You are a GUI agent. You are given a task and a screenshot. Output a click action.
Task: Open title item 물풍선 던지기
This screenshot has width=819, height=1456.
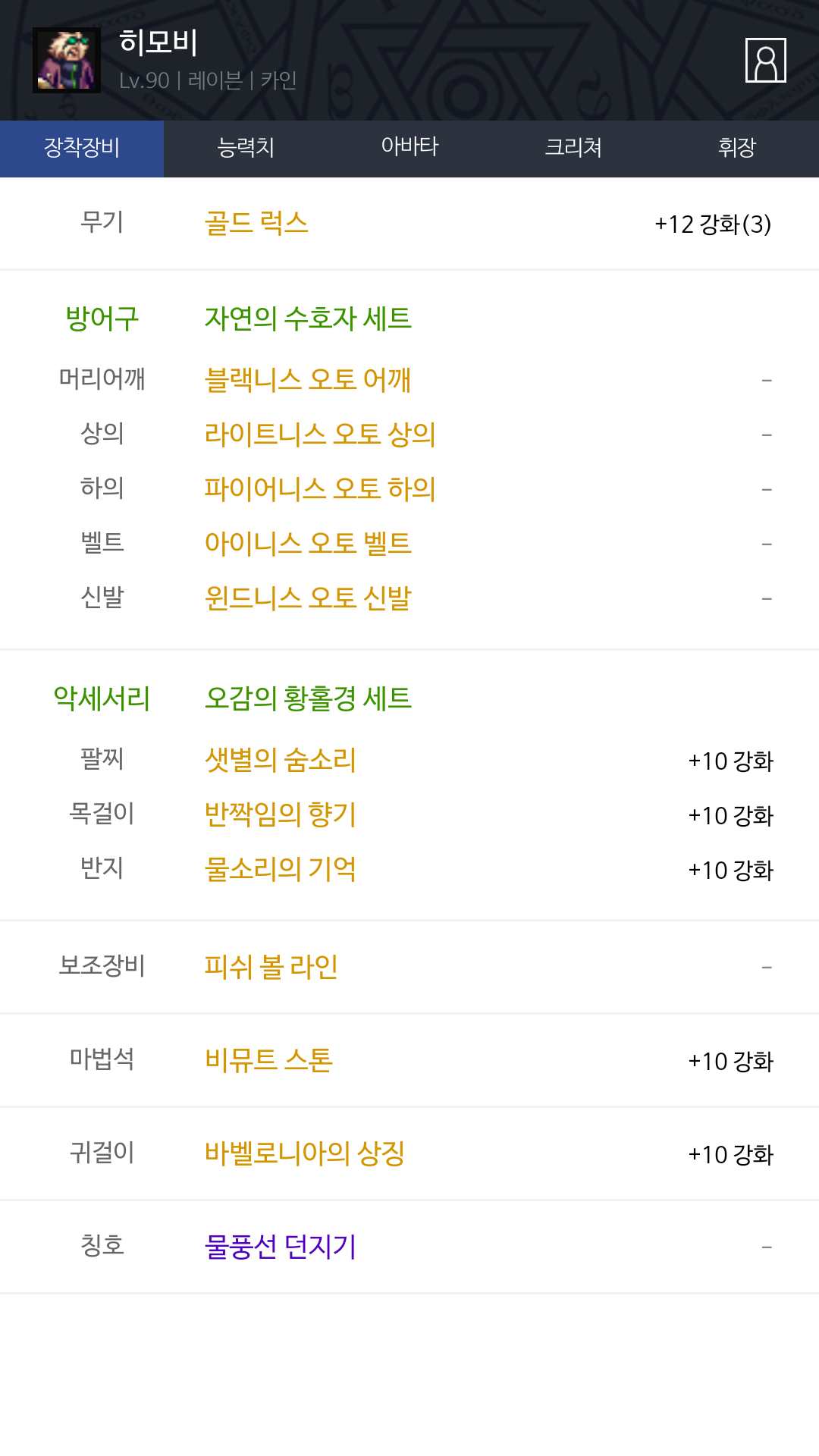pyautogui.click(x=281, y=1247)
